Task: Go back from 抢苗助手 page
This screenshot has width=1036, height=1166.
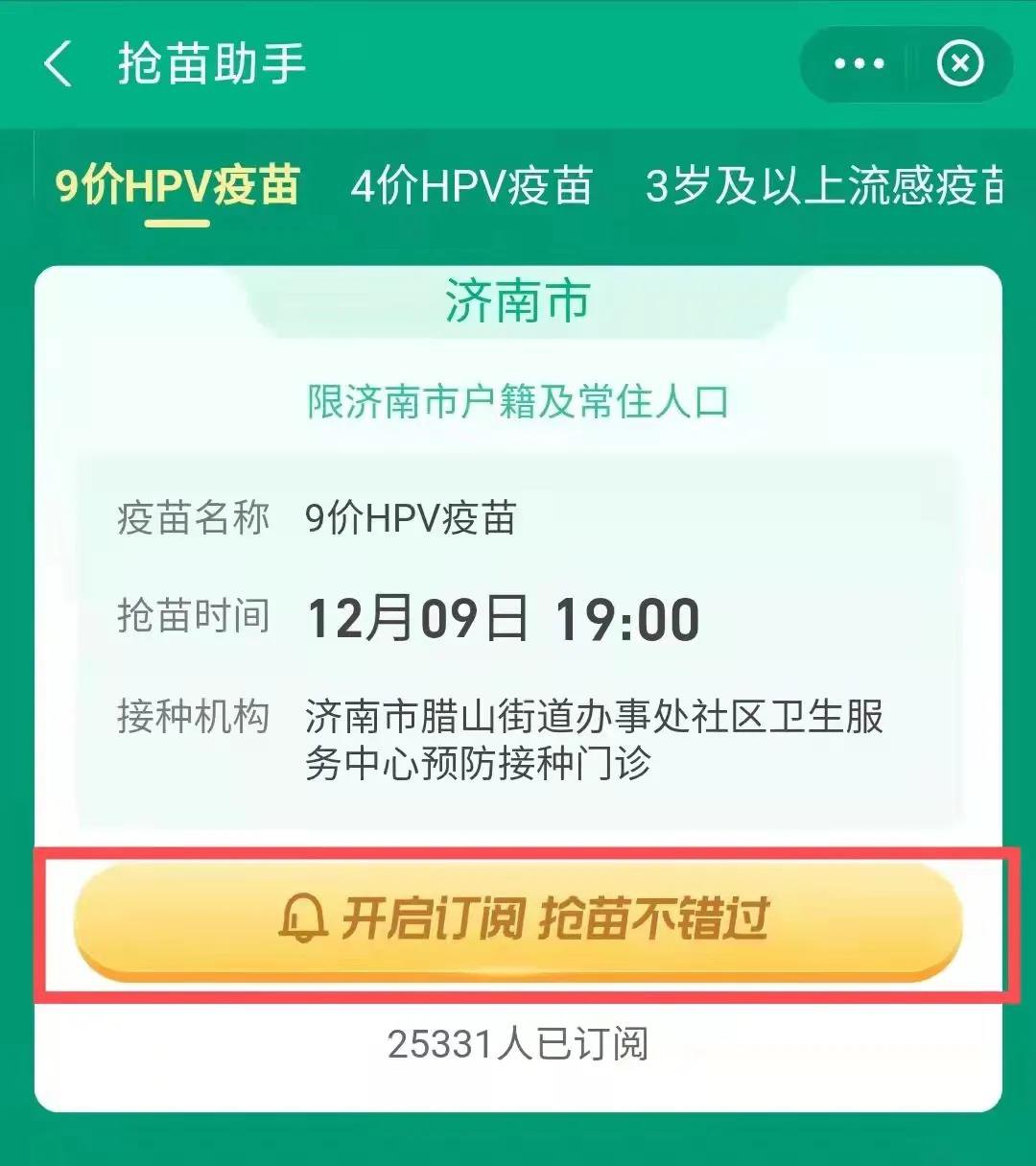Action: (58, 65)
